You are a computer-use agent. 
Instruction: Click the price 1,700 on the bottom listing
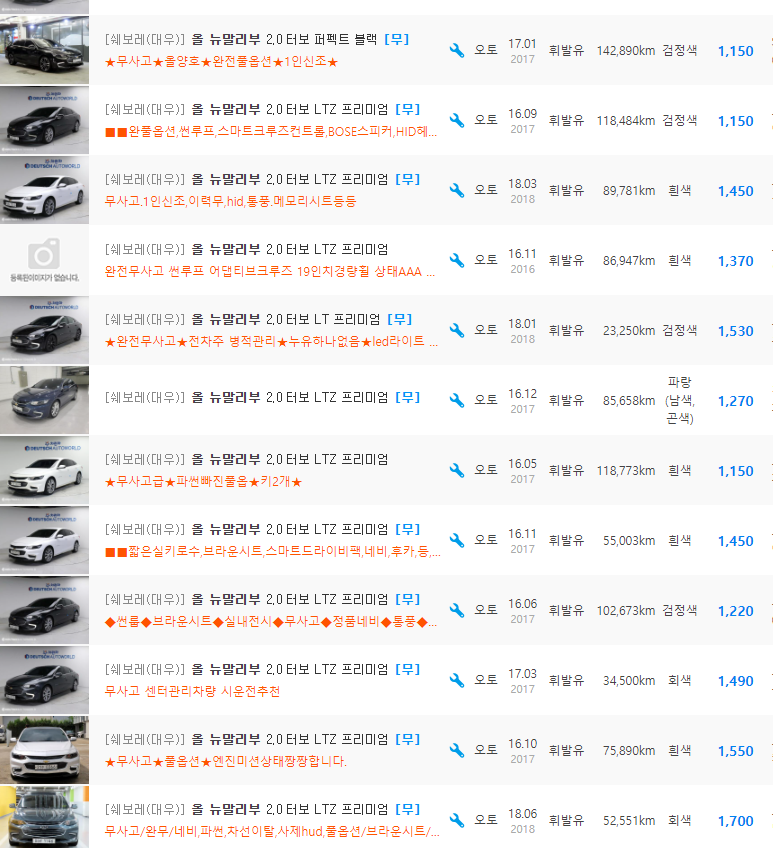click(734, 818)
